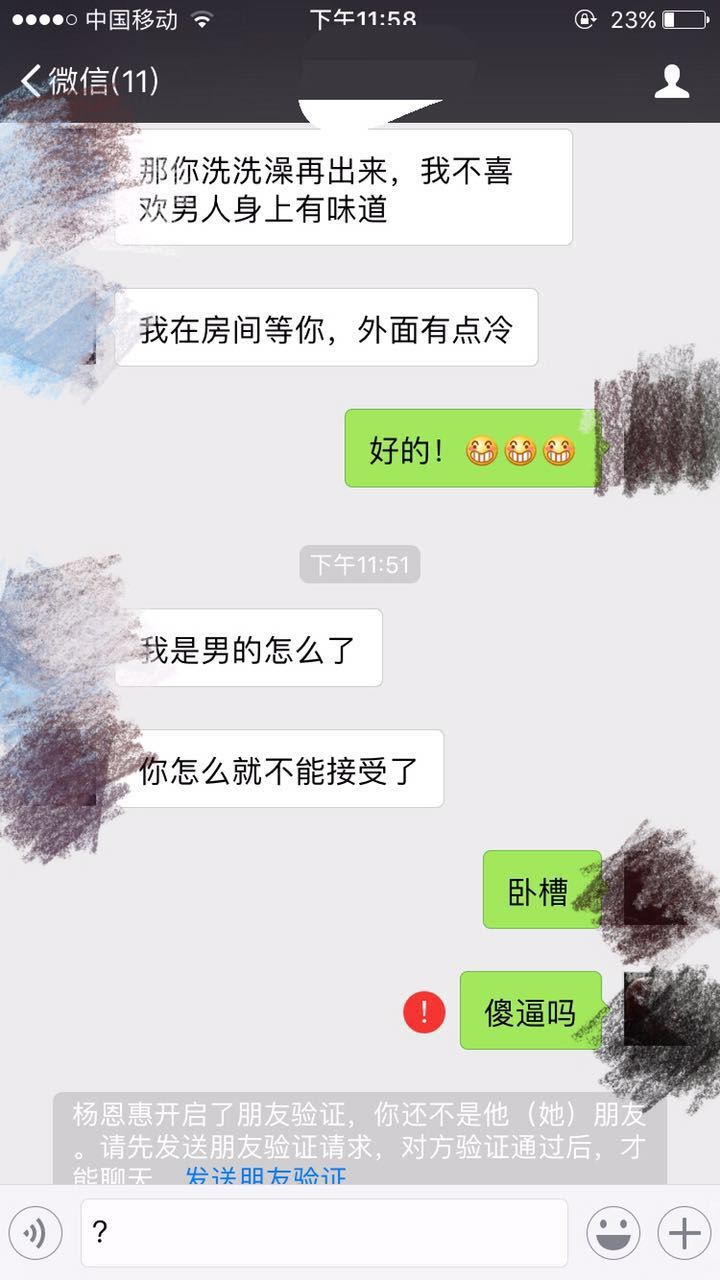The width and height of the screenshot is (720, 1280).
Task: Go back to the WeChat chat list
Action: (88, 81)
